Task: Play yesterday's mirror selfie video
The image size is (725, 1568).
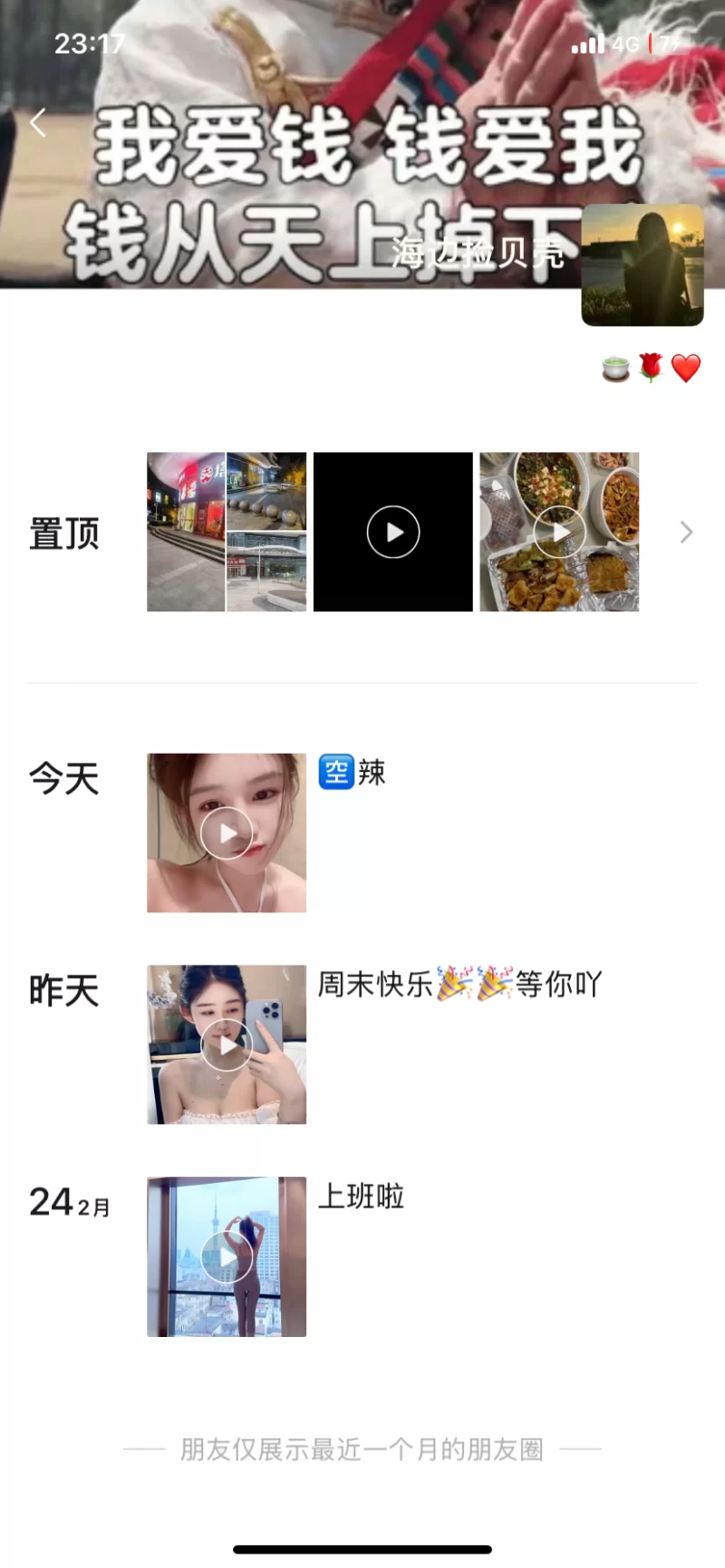Action: (x=227, y=1044)
